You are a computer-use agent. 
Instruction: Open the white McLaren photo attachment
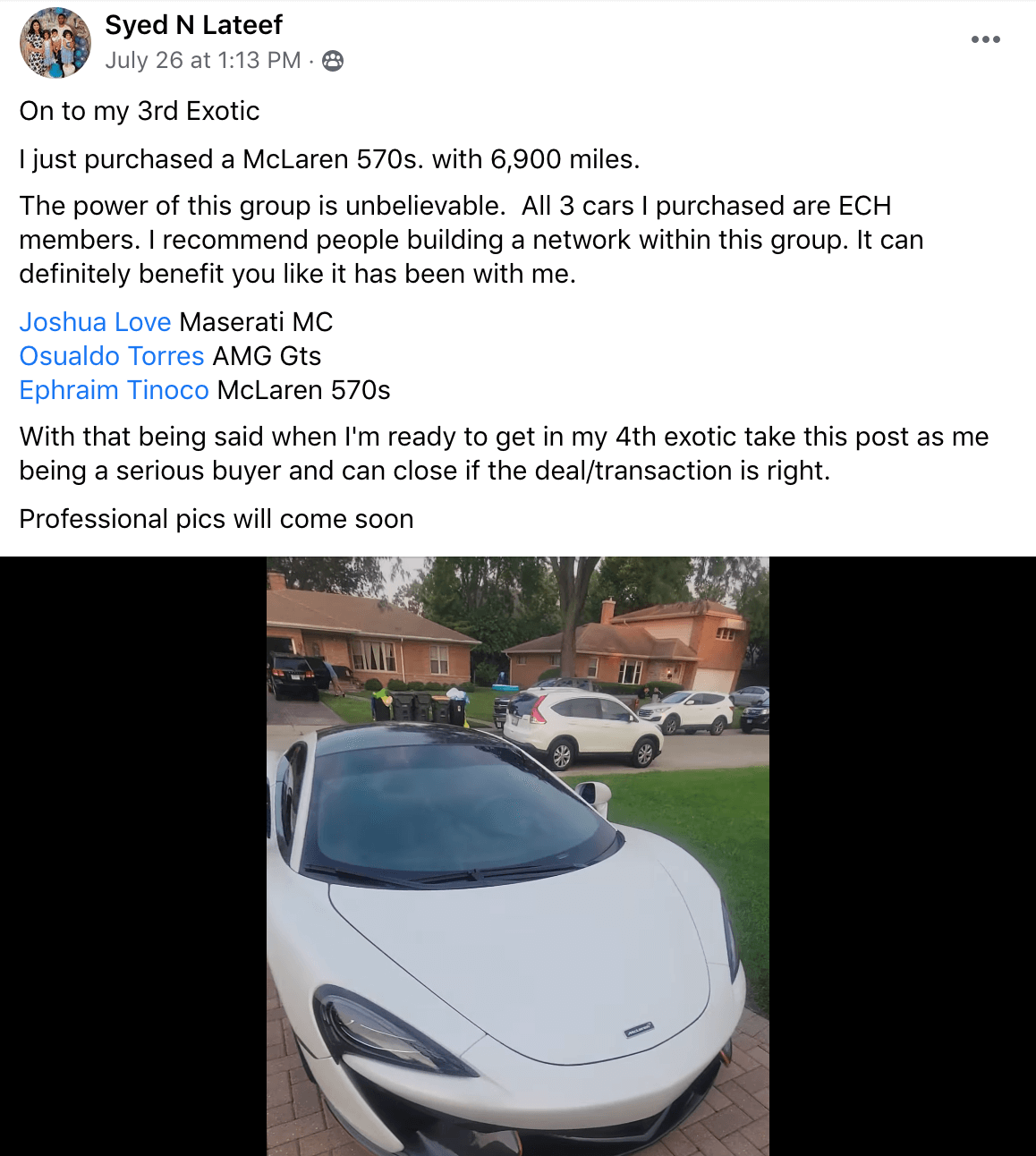pyautogui.click(x=517, y=855)
